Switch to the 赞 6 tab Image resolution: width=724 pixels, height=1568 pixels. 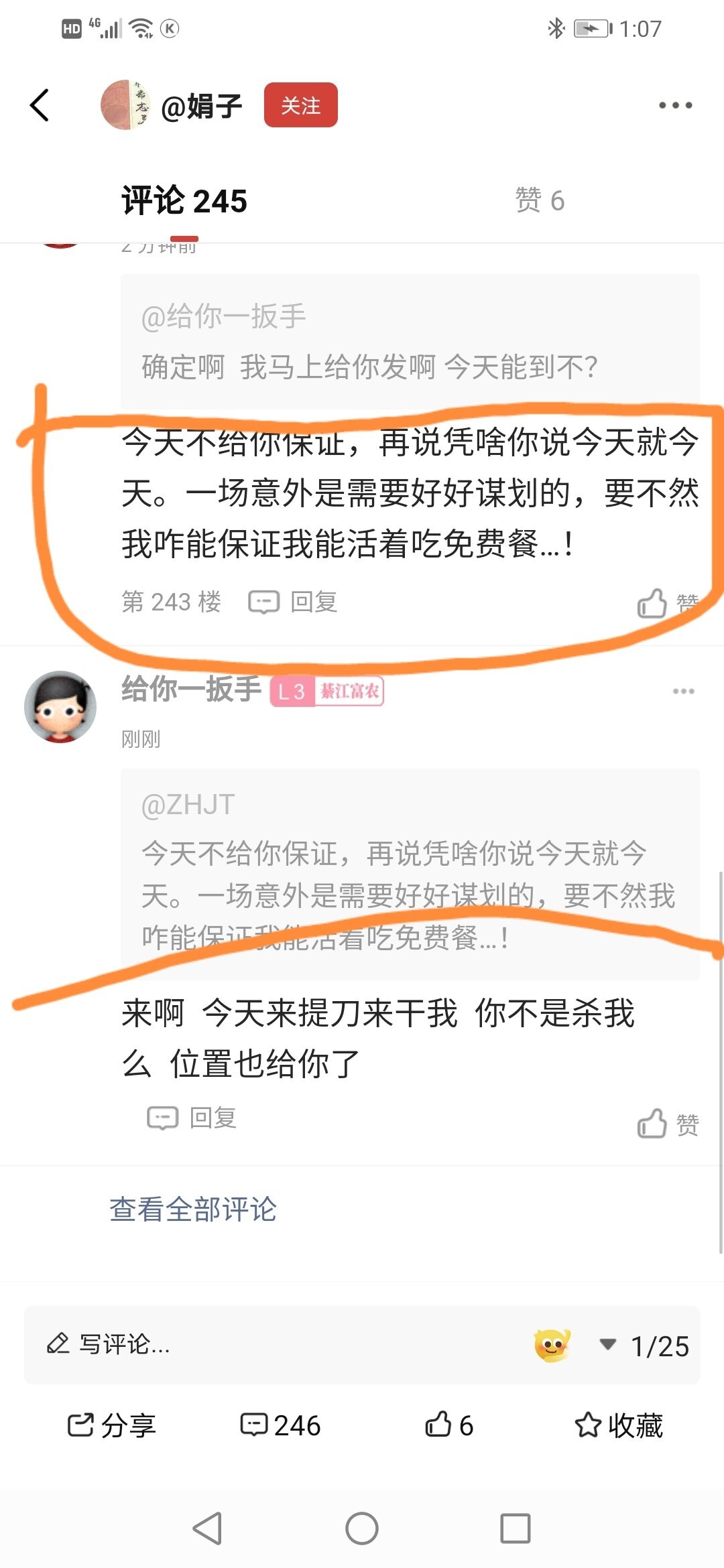click(x=539, y=200)
